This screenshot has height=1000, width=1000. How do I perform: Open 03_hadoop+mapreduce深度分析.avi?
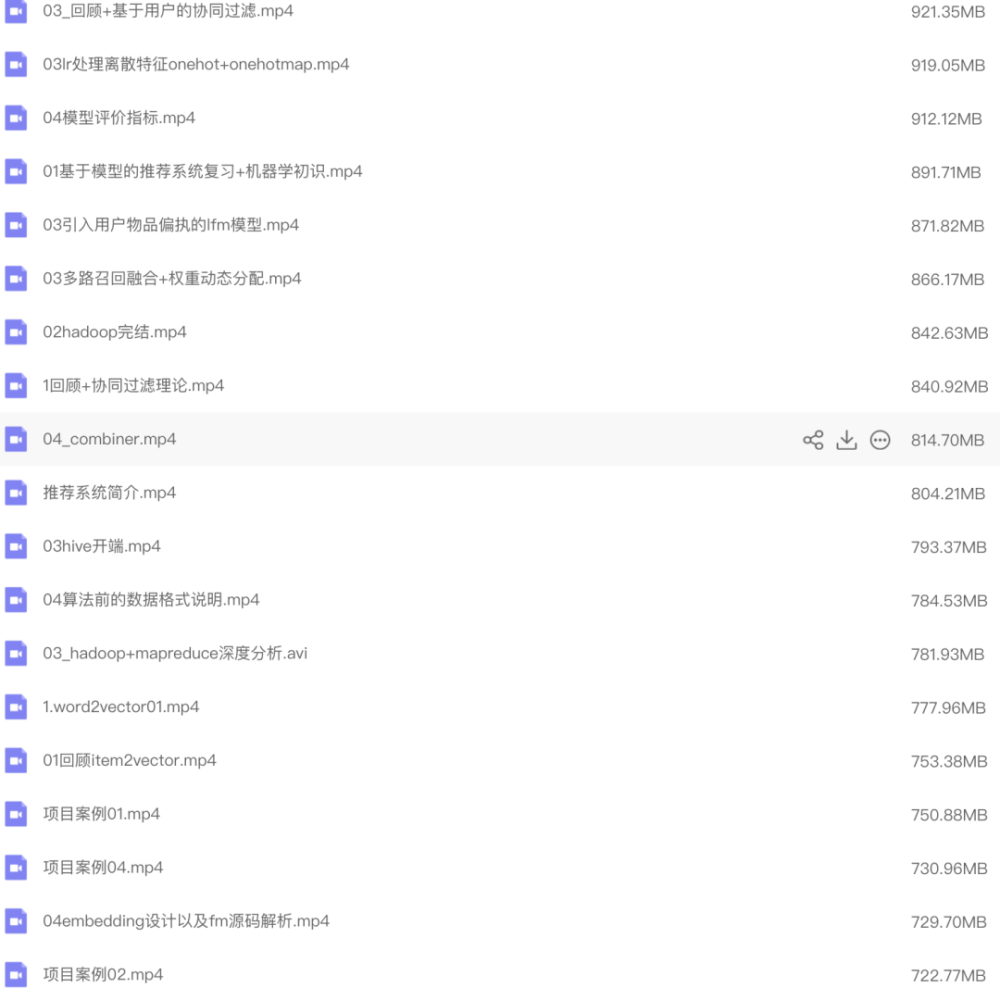click(175, 654)
